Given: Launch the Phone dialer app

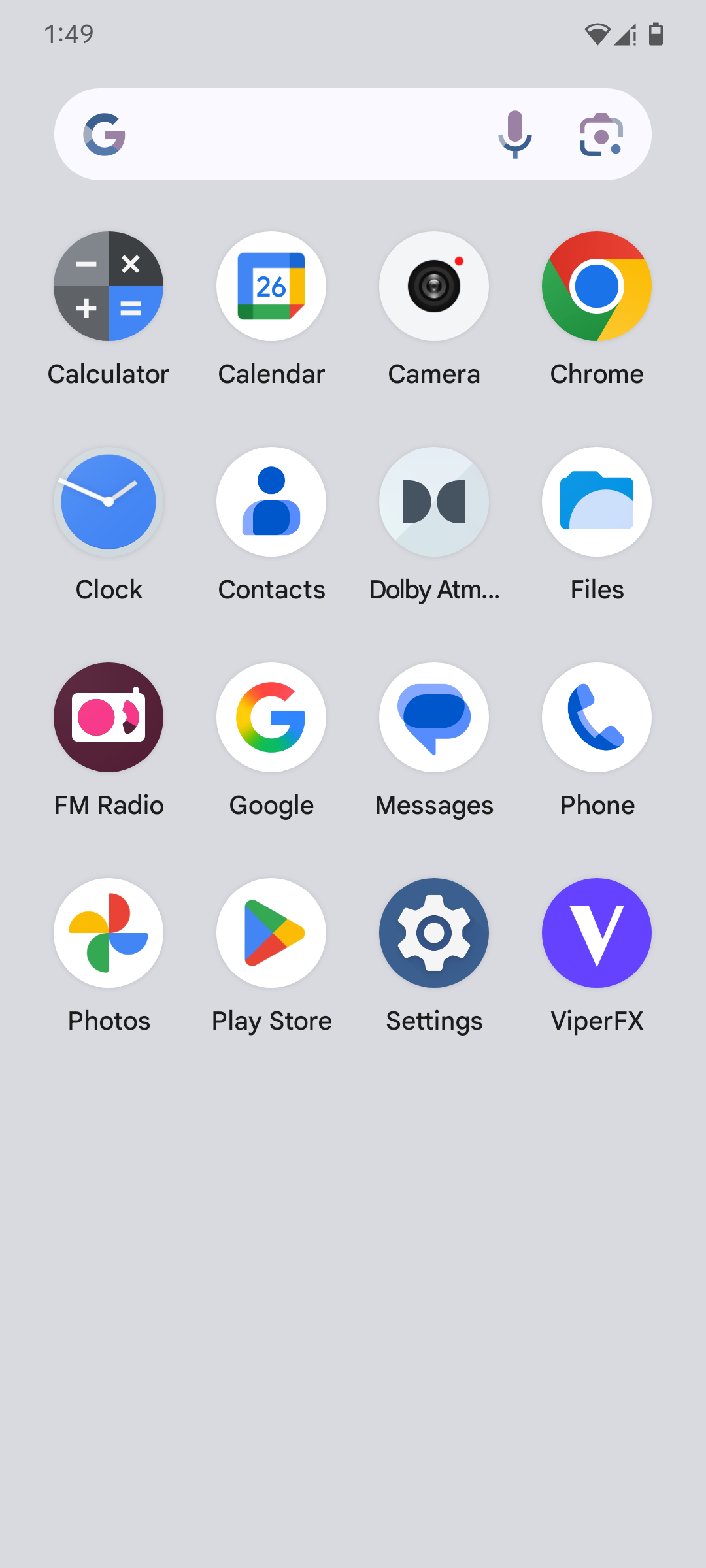Looking at the screenshot, I should coord(597,717).
